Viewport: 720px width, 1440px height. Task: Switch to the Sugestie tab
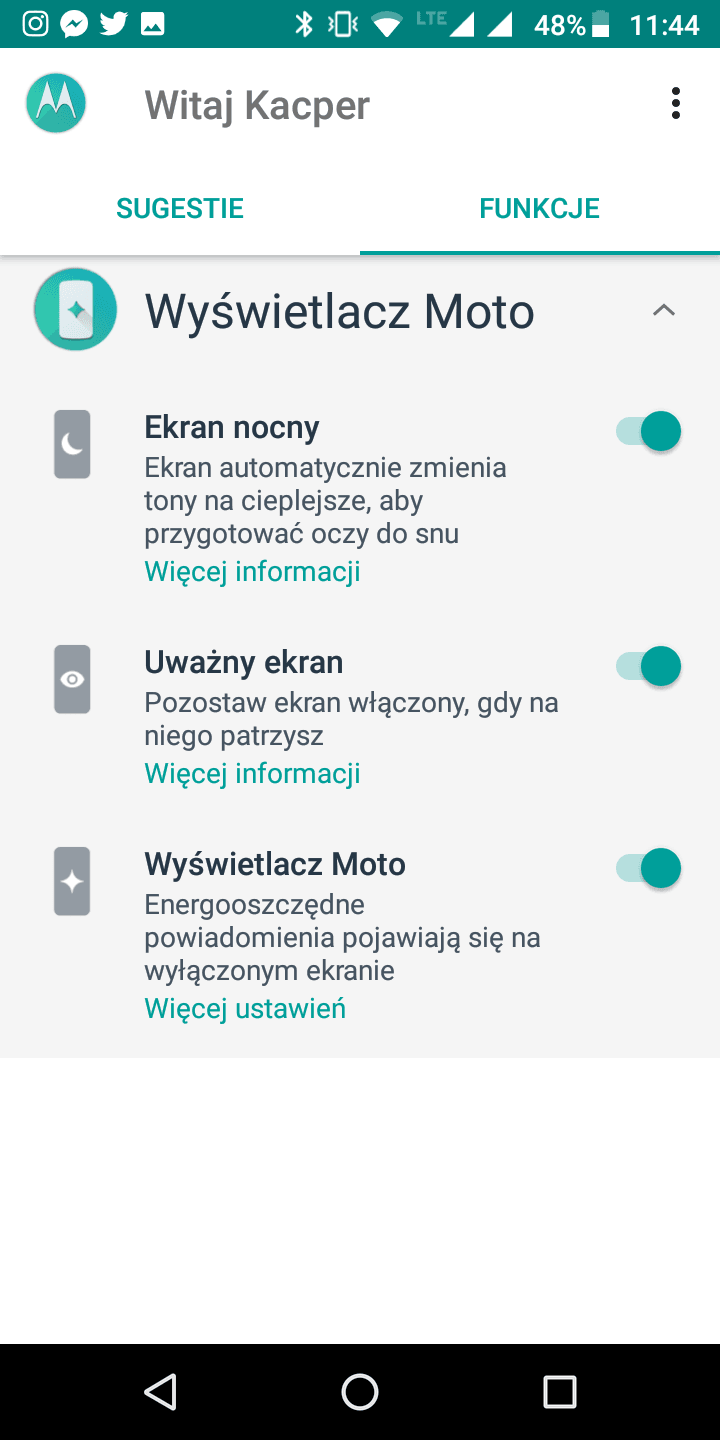(180, 208)
